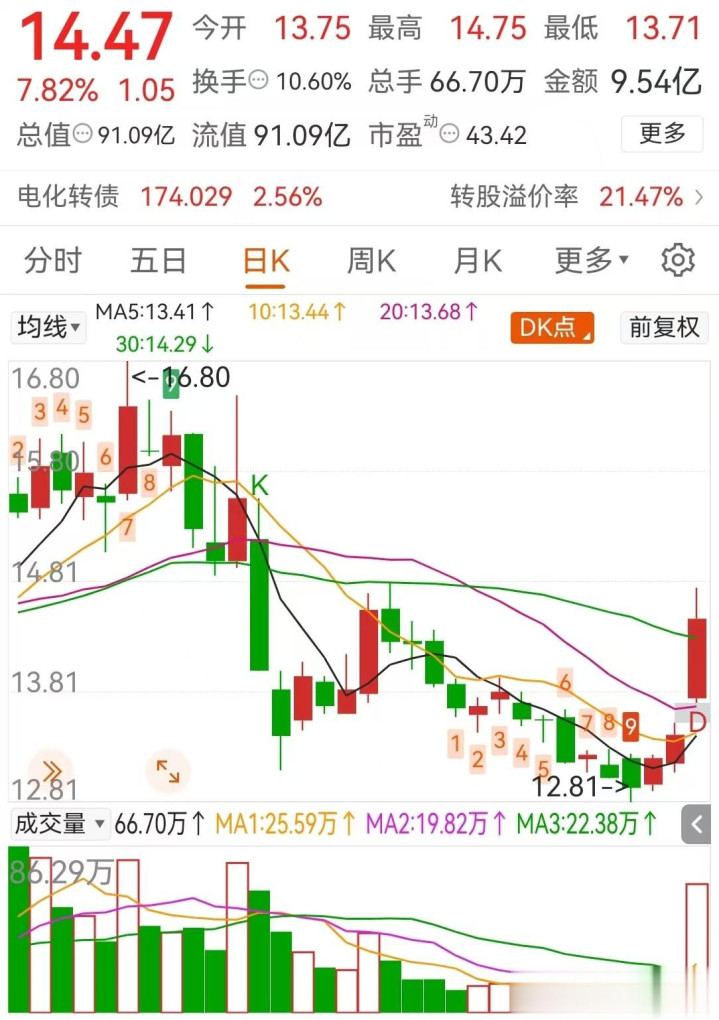Tap the double-arrow icon on the chart
This screenshot has height=1020, width=719.
coord(51,770)
